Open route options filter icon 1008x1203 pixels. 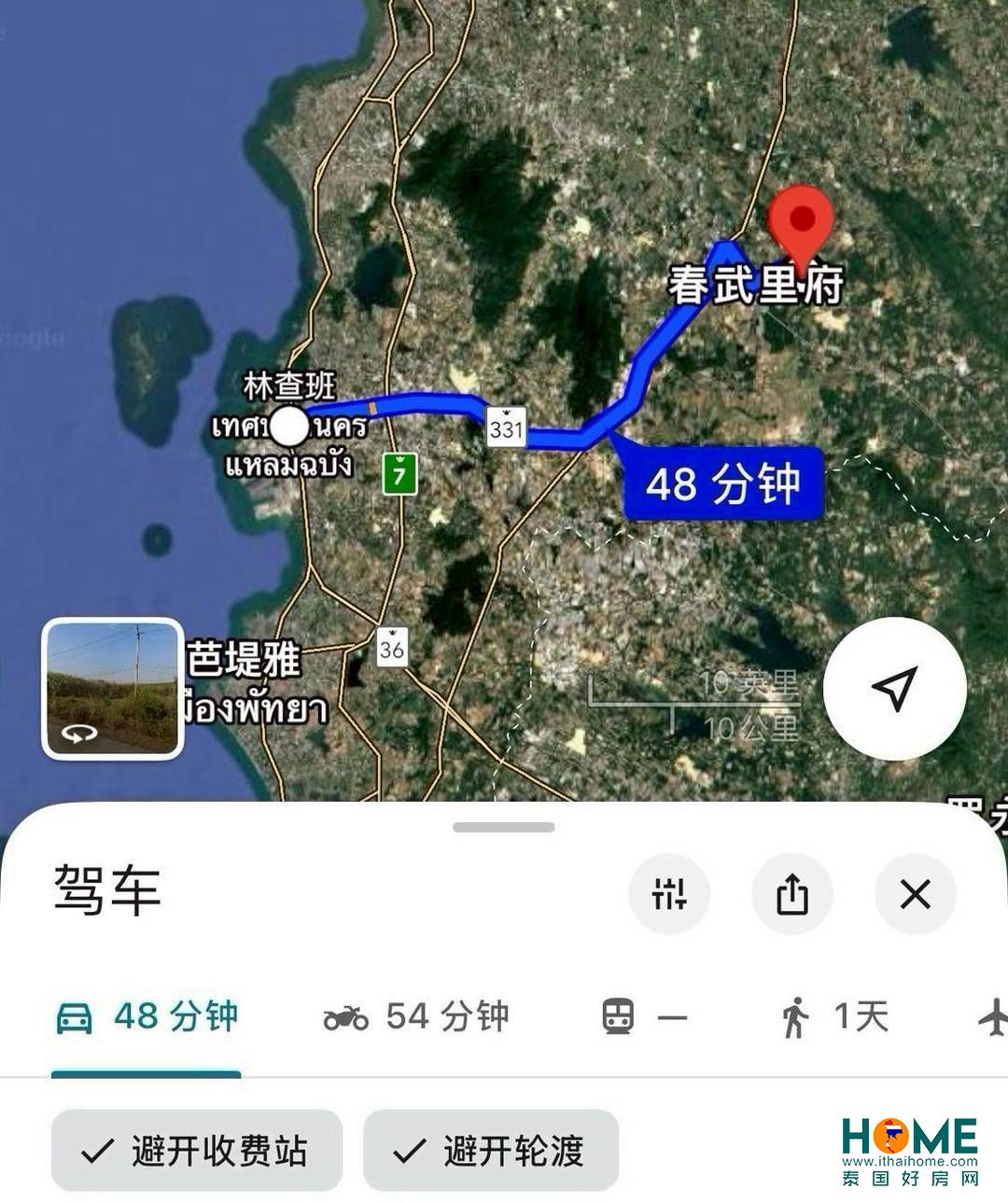click(x=669, y=894)
